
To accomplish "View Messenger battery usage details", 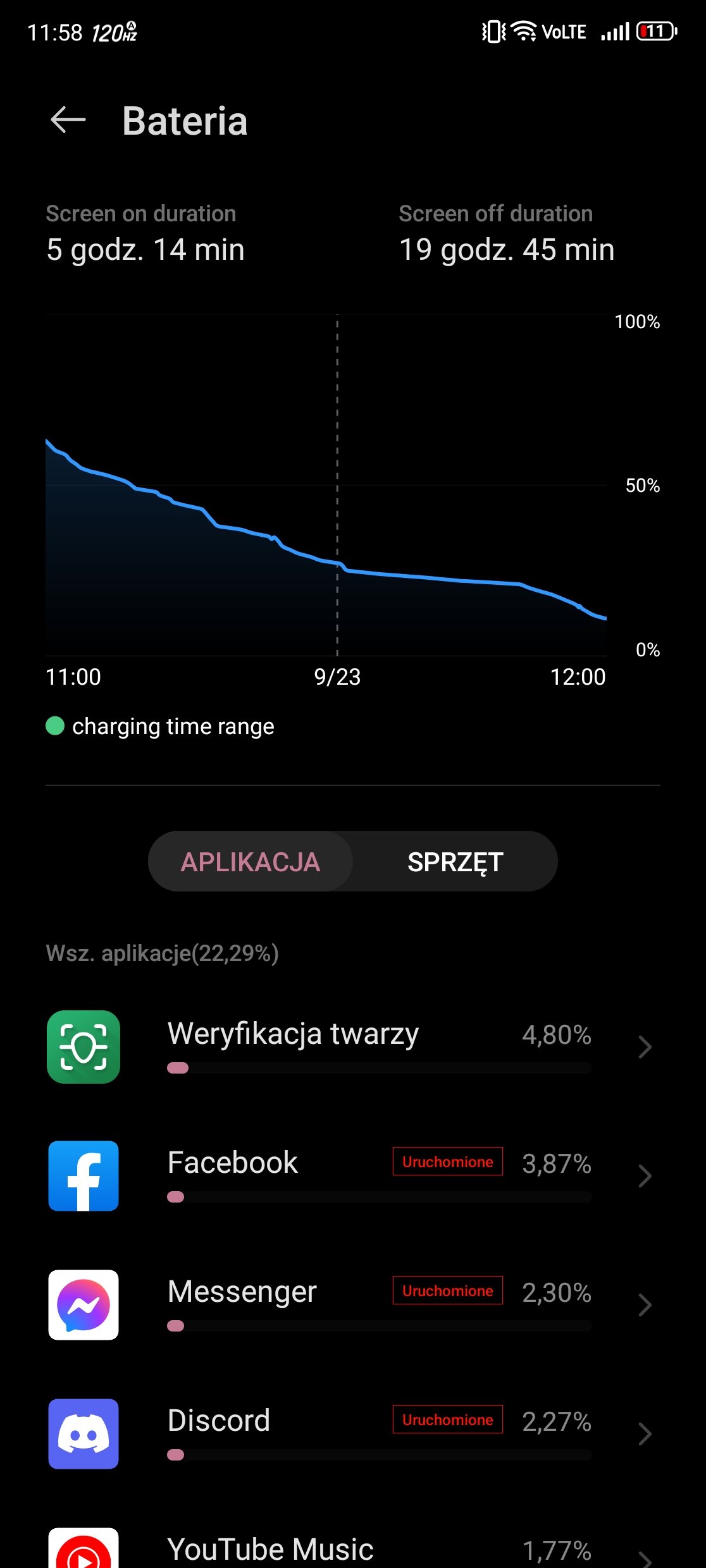I will pyautogui.click(x=353, y=1305).
